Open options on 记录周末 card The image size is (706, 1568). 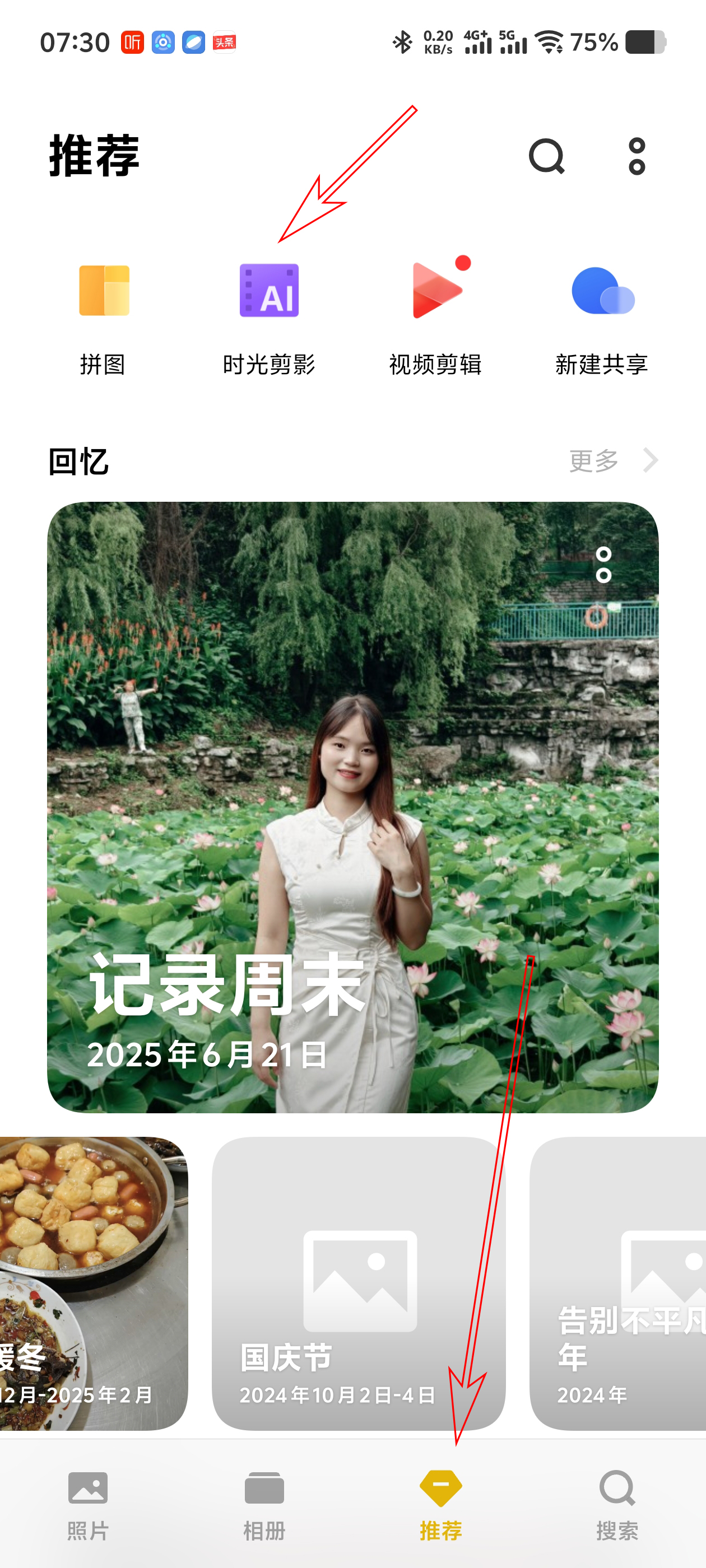tap(603, 565)
